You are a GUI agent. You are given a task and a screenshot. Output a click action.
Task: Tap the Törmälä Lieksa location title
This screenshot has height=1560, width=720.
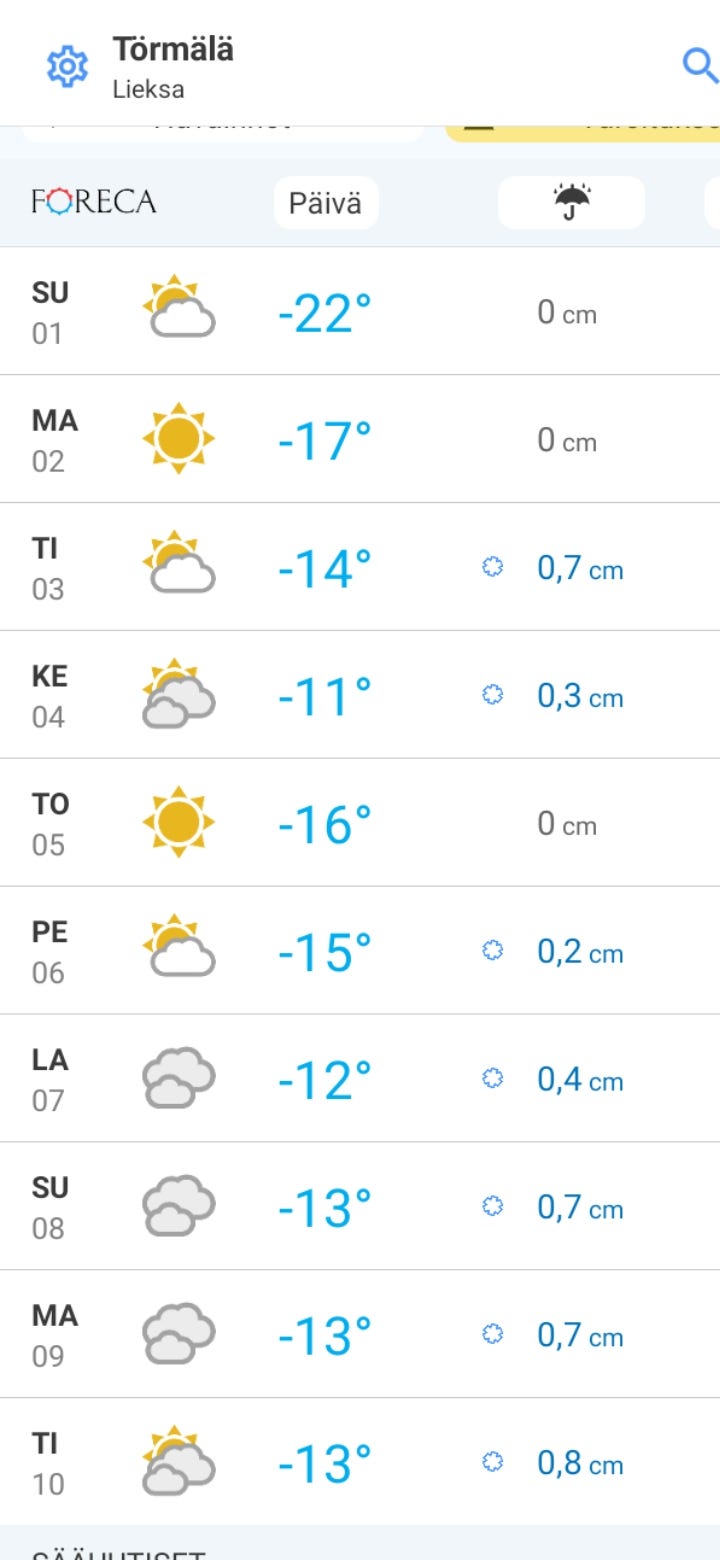coord(173,66)
